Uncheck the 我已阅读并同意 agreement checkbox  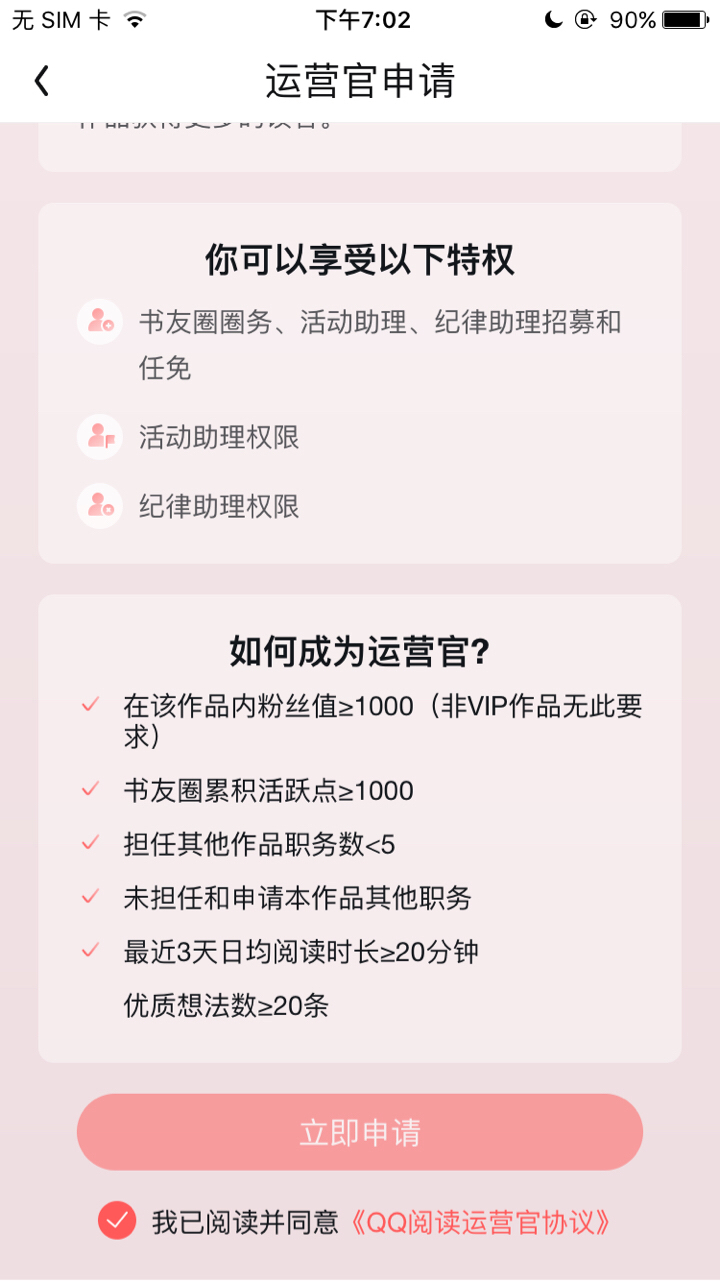tap(117, 1220)
